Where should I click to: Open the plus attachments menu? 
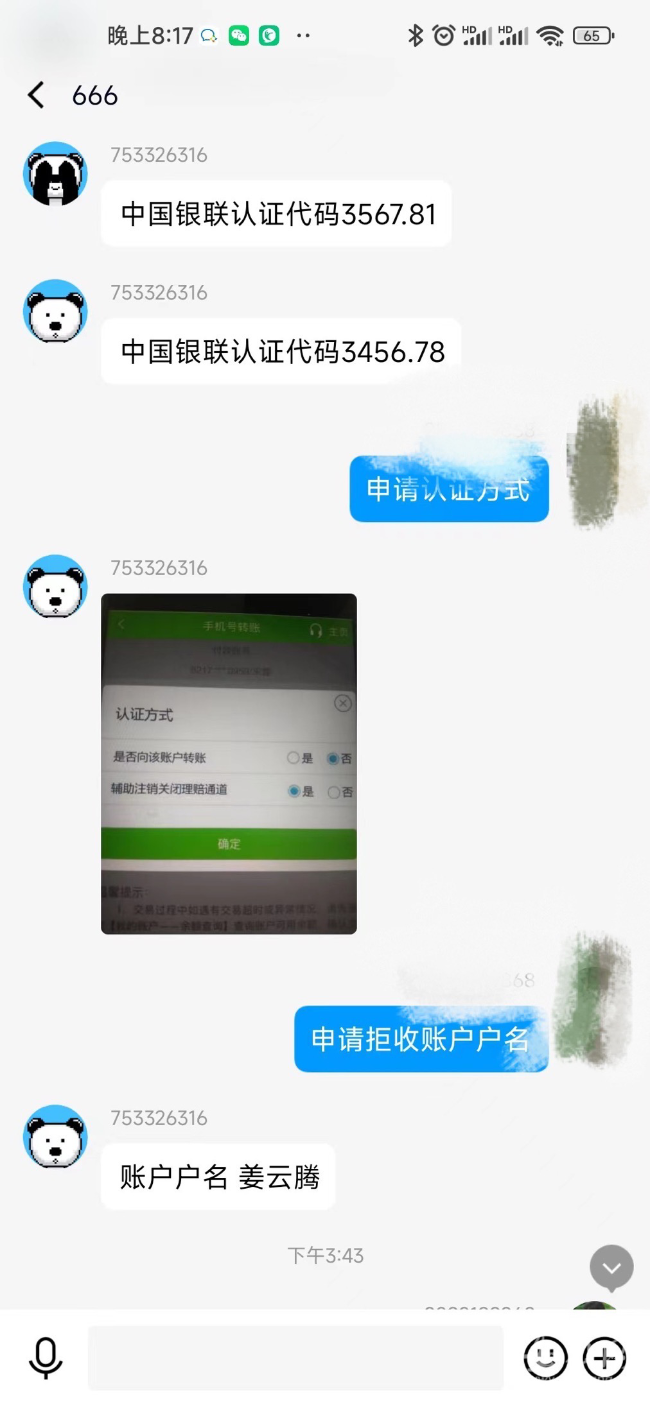[x=604, y=1357]
